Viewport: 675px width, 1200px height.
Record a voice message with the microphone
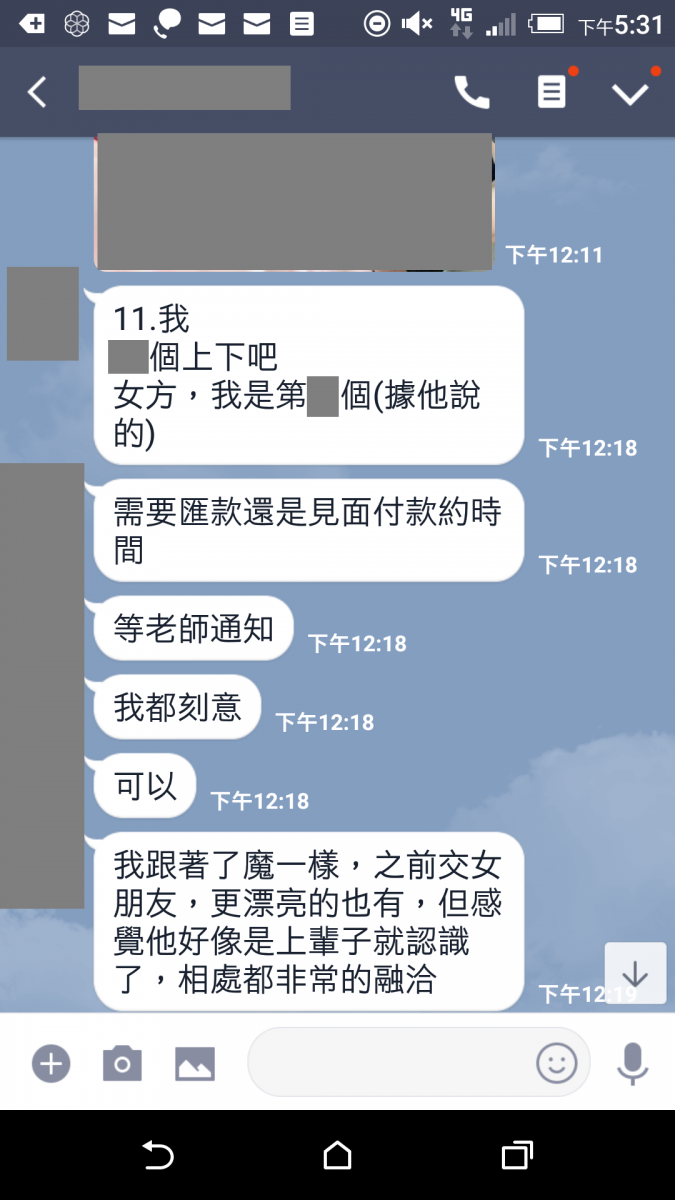pos(632,1063)
